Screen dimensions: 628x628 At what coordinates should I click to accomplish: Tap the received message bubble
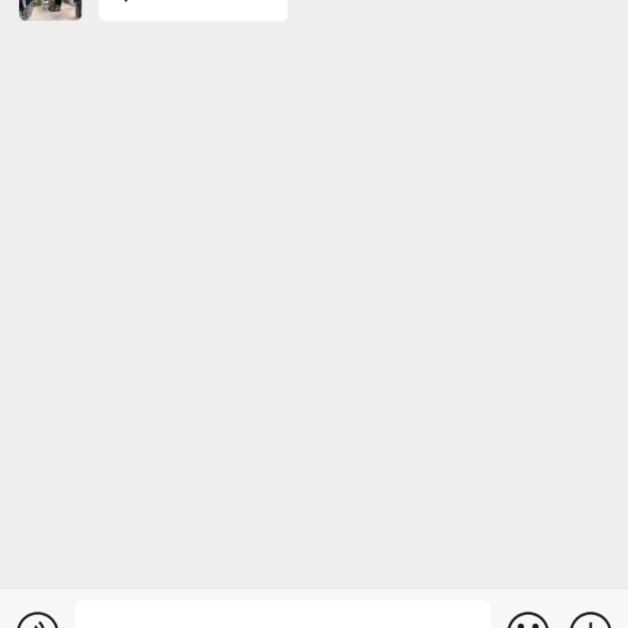click(x=193, y=9)
